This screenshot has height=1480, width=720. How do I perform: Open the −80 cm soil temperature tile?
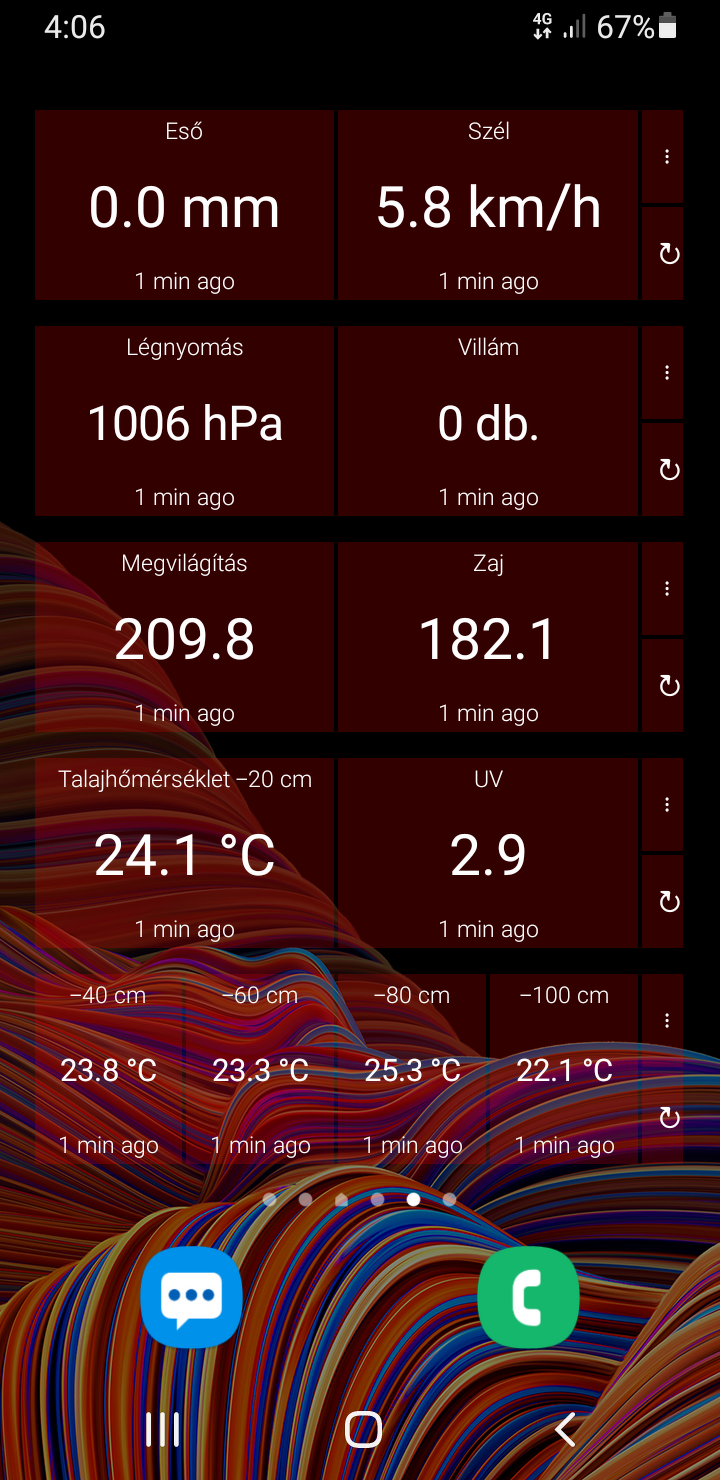[412, 1069]
